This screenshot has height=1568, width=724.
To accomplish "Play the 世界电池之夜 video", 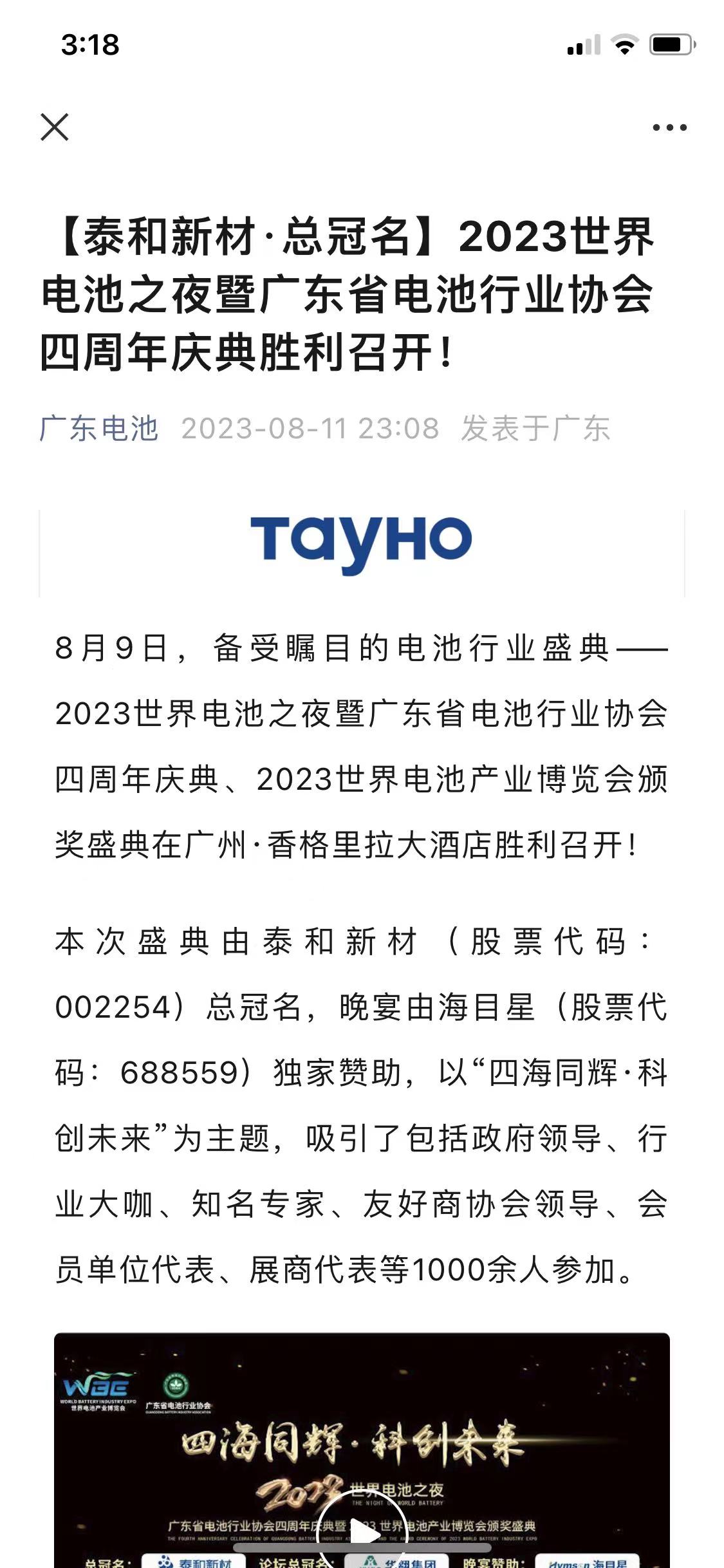I will [361, 1535].
